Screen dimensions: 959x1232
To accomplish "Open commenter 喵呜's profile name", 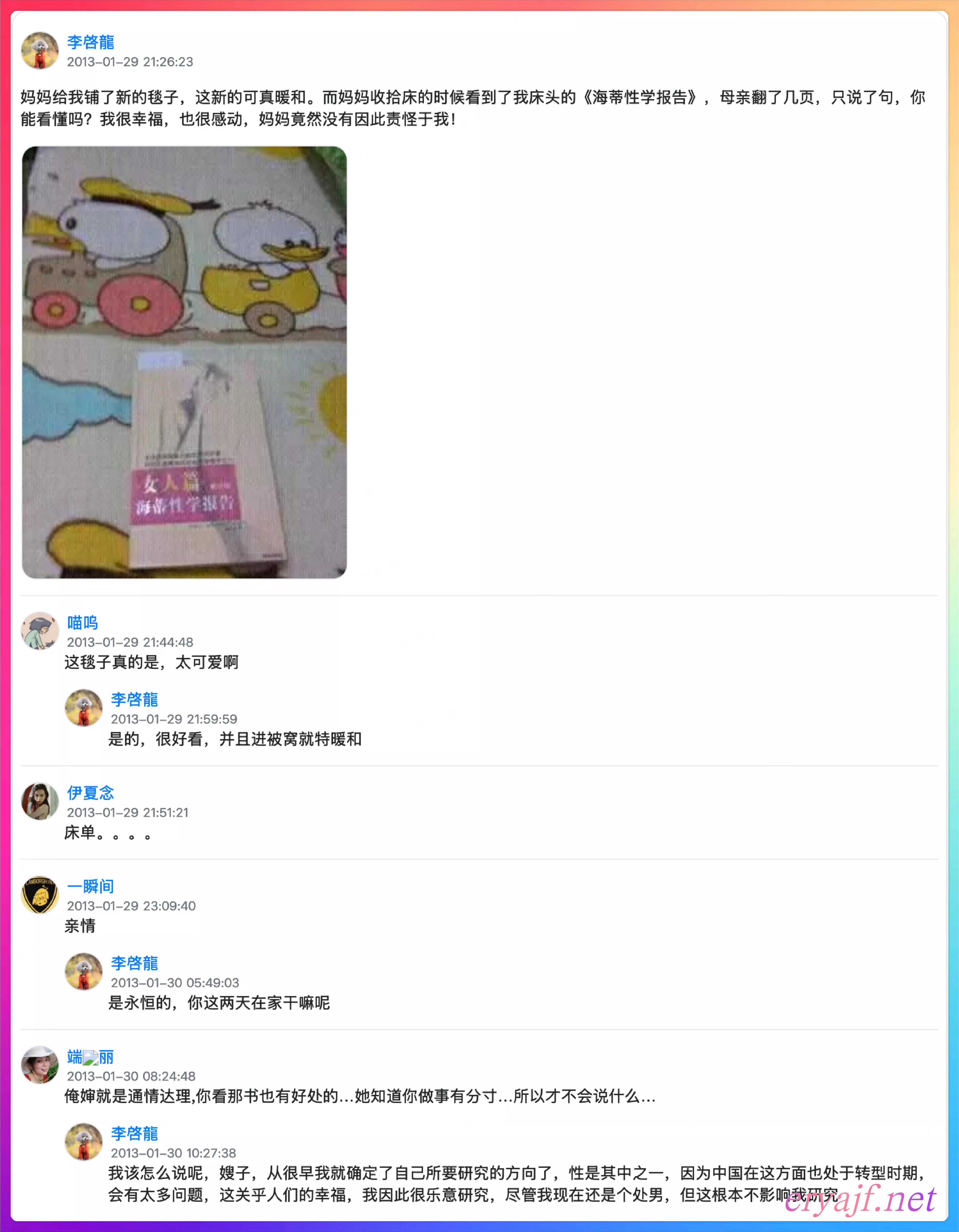I will 83,623.
